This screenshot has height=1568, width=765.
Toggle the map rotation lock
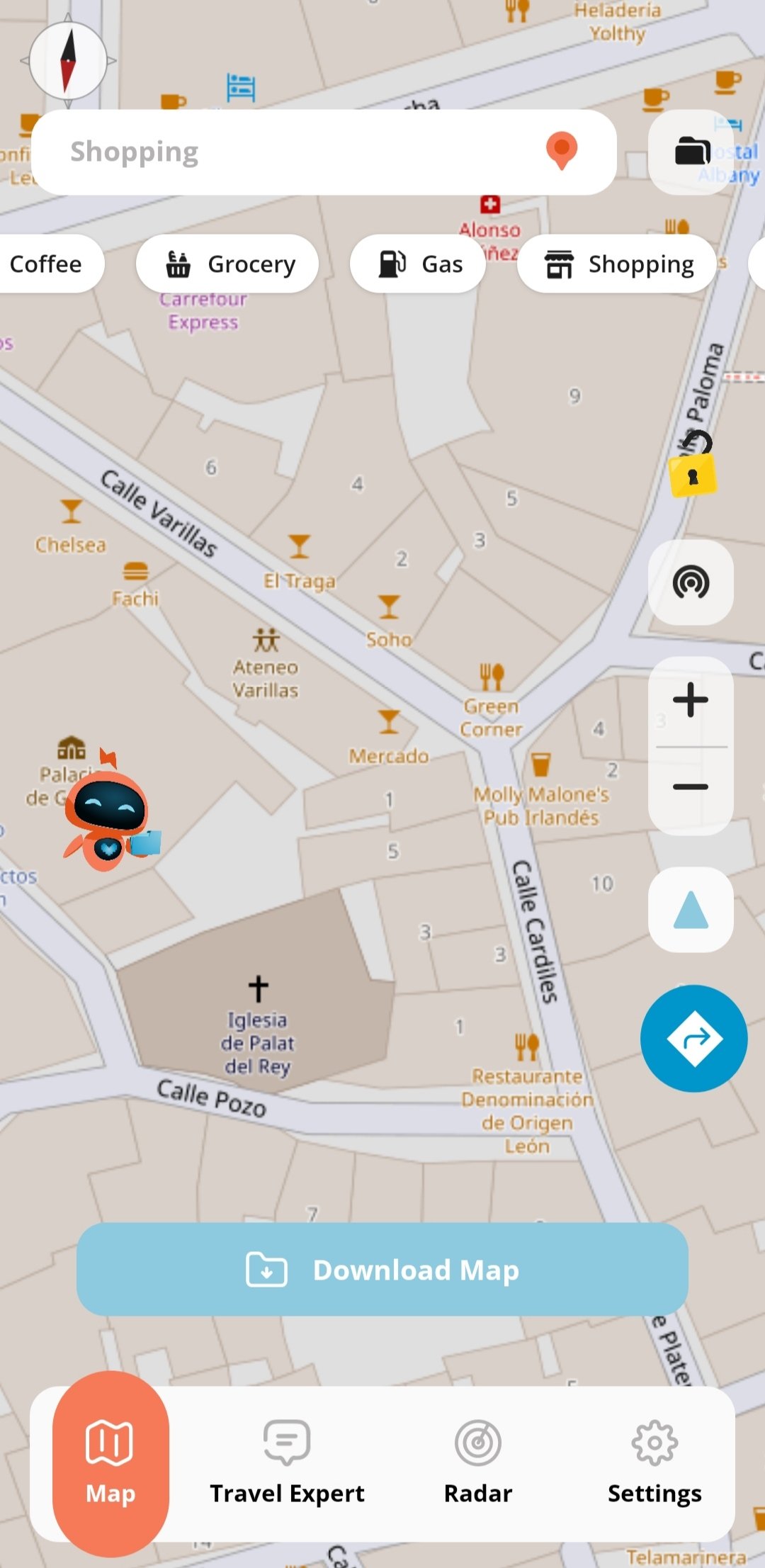pyautogui.click(x=693, y=465)
